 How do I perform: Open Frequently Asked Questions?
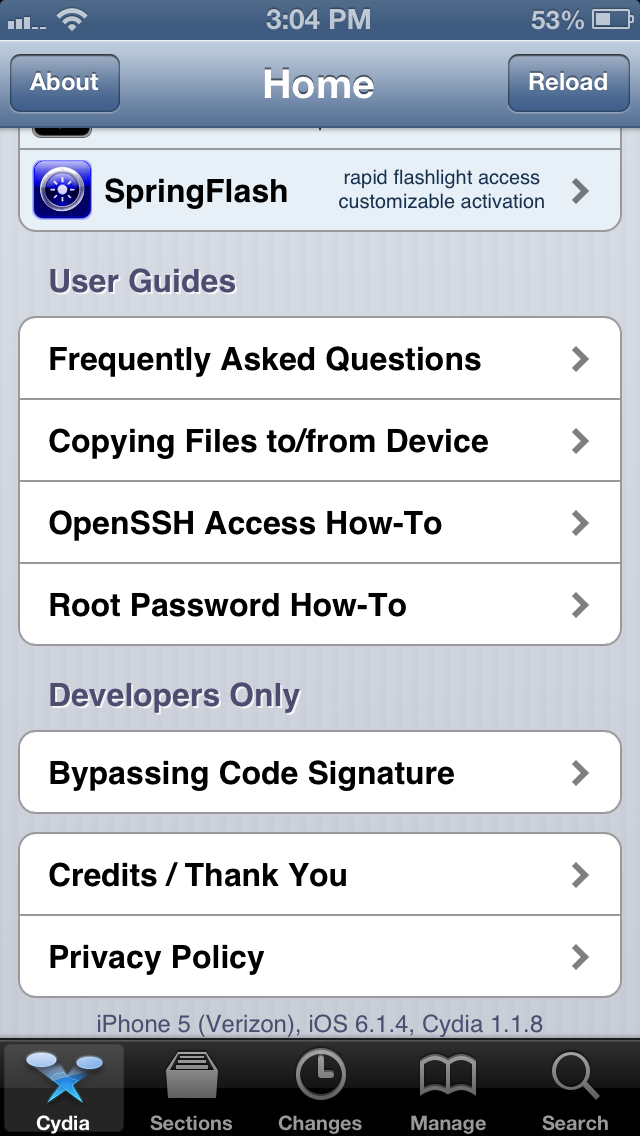click(x=320, y=359)
